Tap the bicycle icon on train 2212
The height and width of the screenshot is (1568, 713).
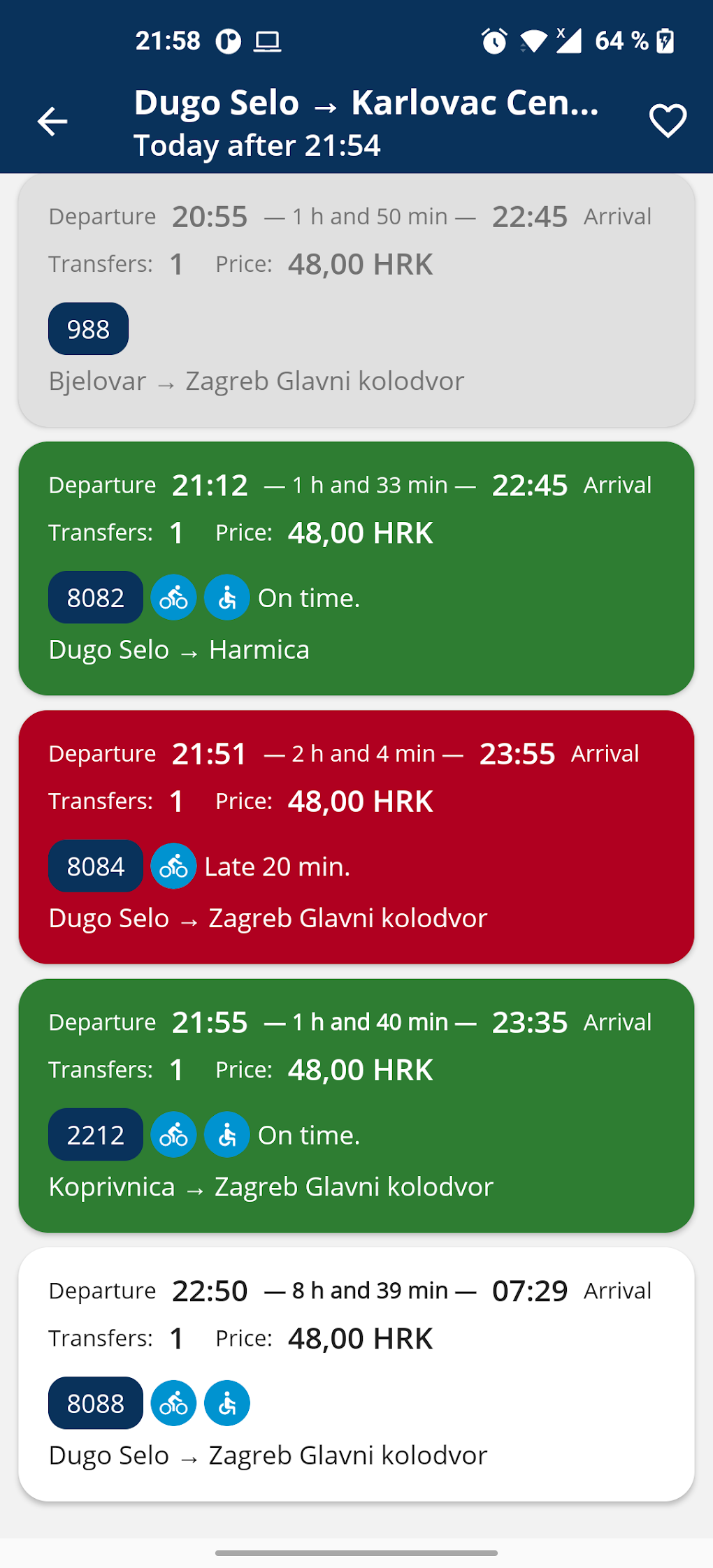(173, 1134)
